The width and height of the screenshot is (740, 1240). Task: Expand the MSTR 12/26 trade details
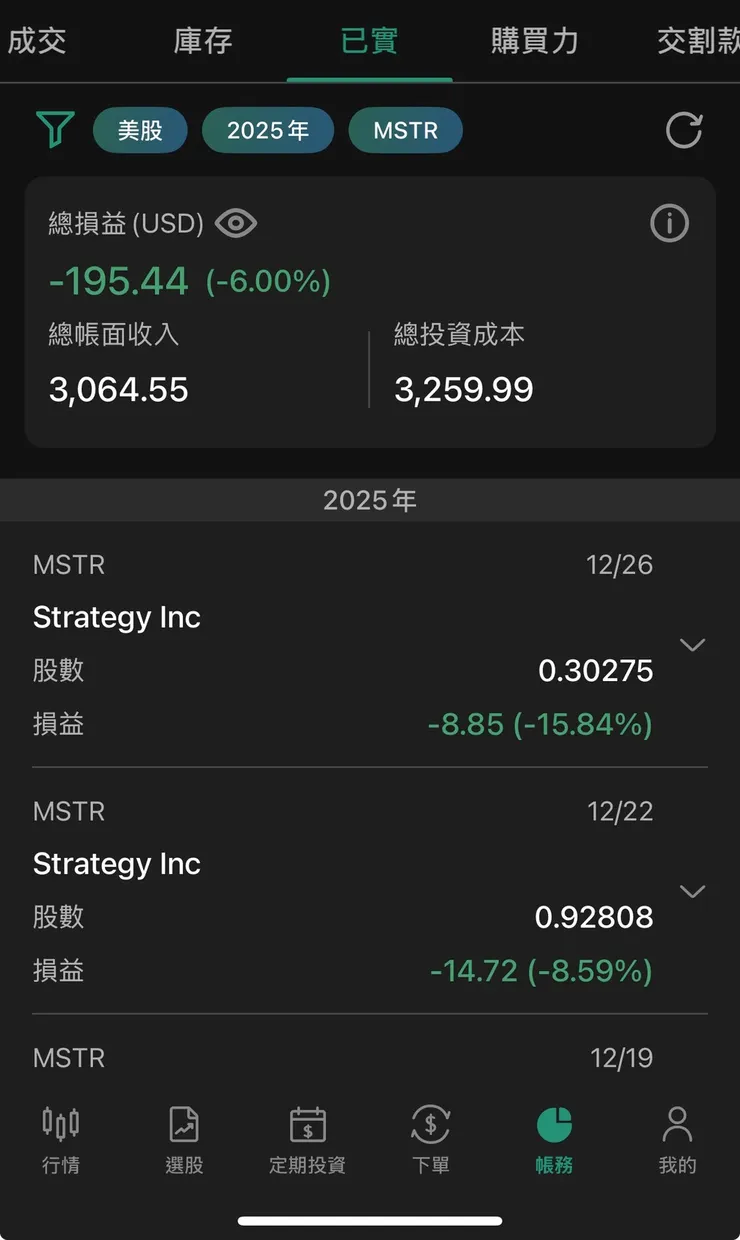[692, 645]
